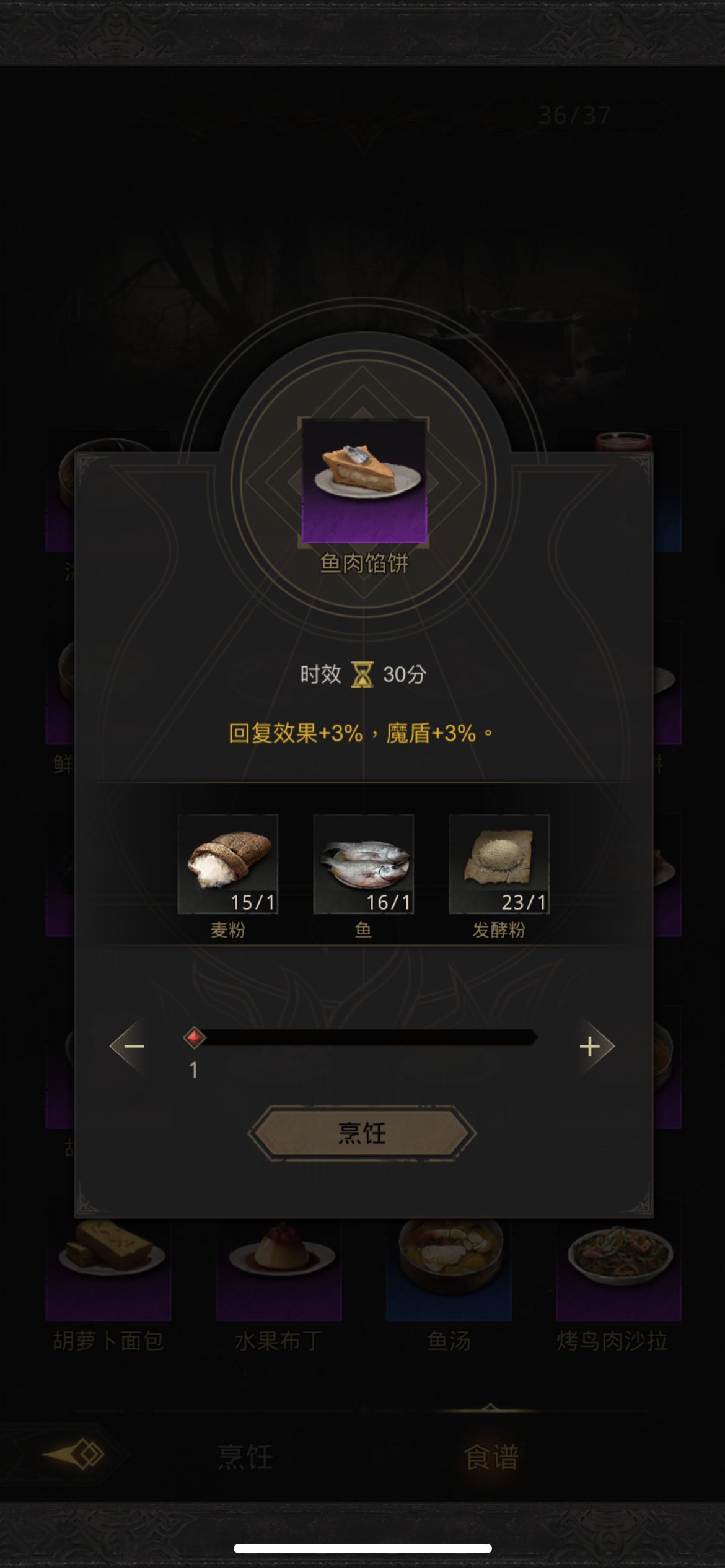The image size is (725, 1568).
Task: Open the 鱼肉馅饼 dish icon
Action: tap(364, 480)
